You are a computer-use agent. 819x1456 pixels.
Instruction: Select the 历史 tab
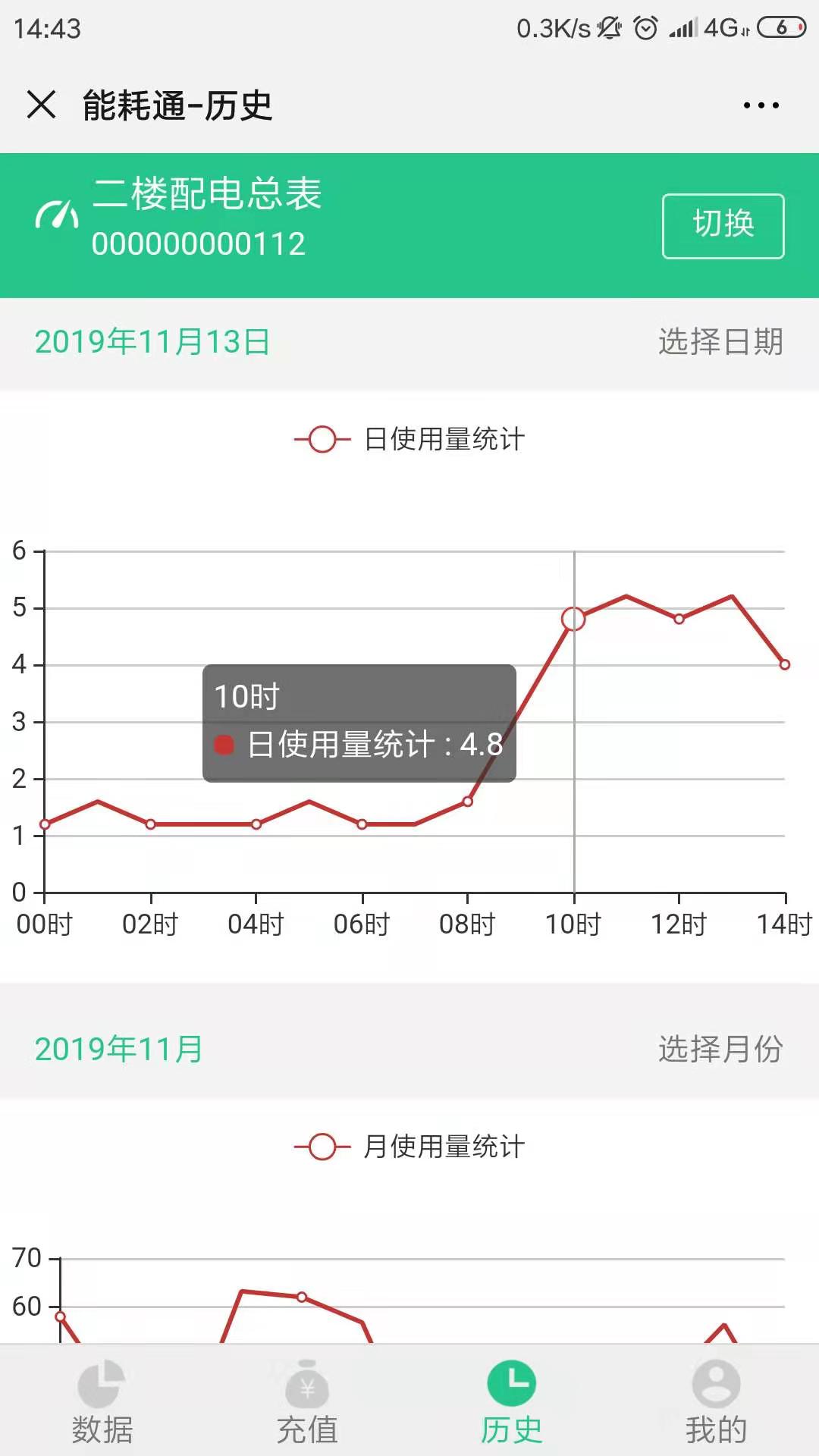point(512,1403)
